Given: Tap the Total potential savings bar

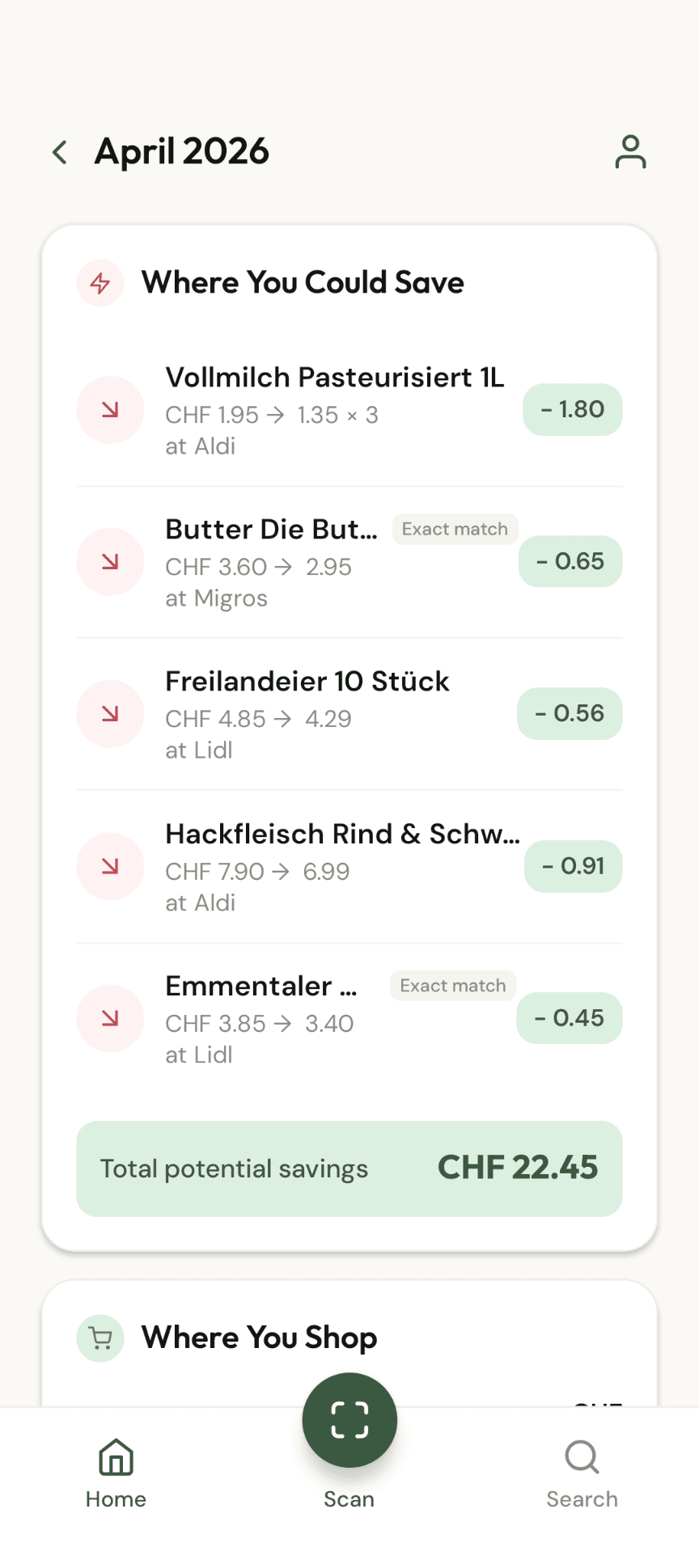Looking at the screenshot, I should (349, 1169).
